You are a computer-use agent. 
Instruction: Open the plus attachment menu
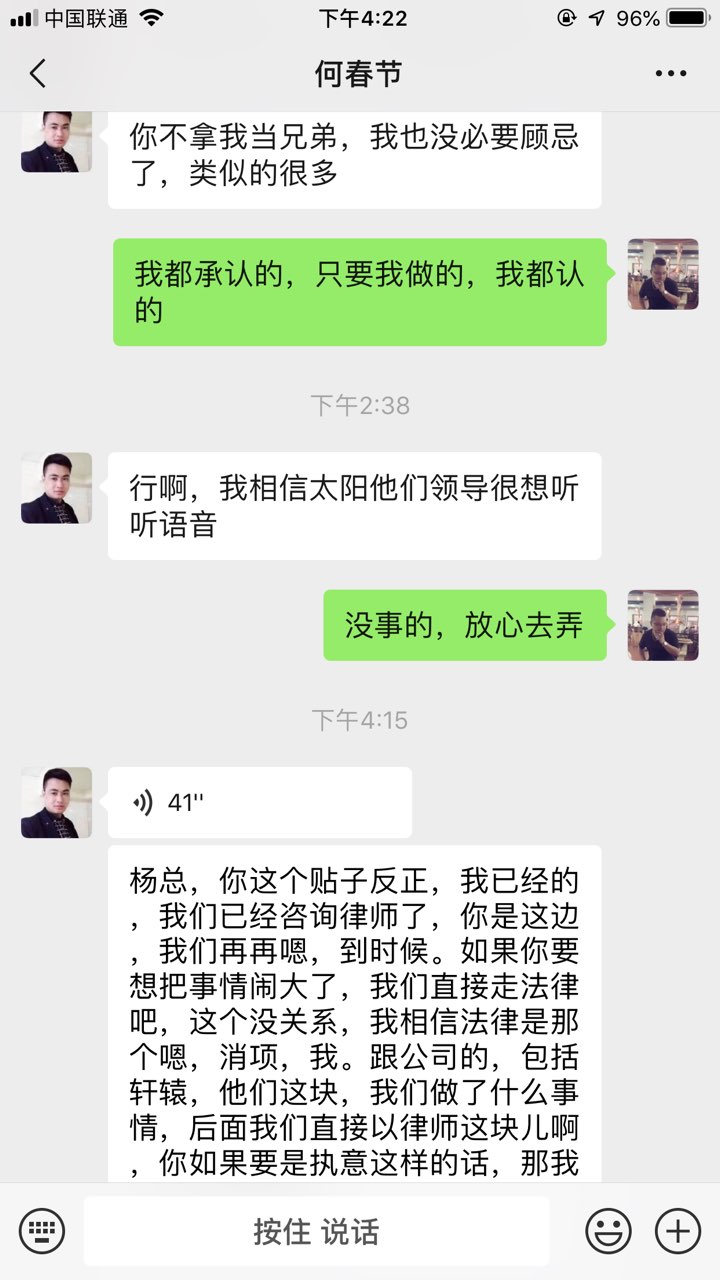tap(677, 1230)
